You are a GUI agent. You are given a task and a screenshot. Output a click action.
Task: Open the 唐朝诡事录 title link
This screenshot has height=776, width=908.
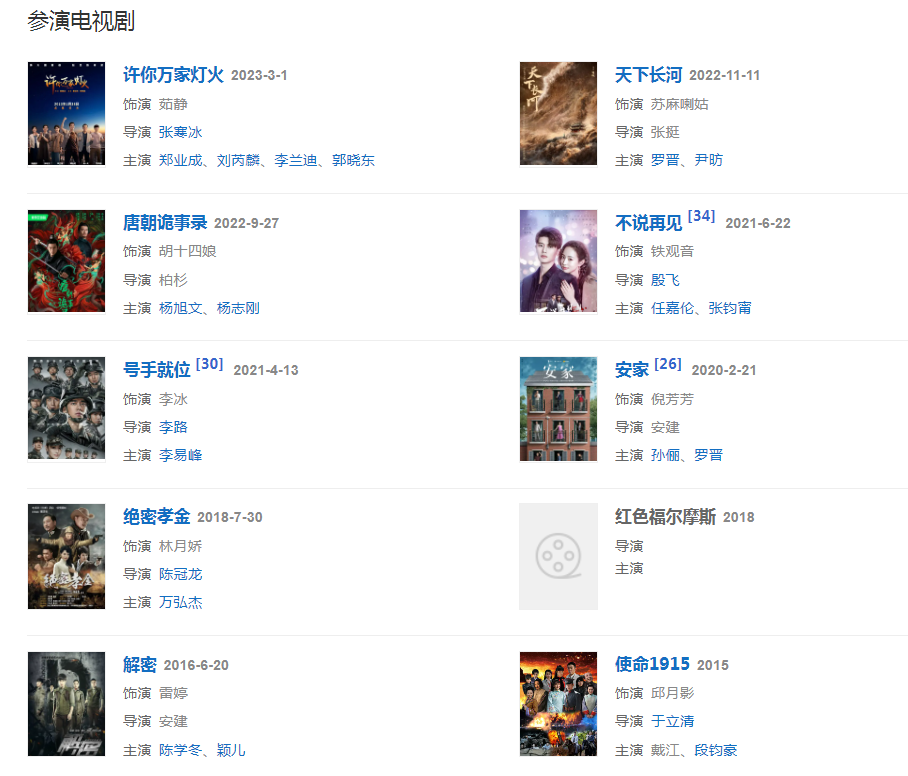point(164,222)
